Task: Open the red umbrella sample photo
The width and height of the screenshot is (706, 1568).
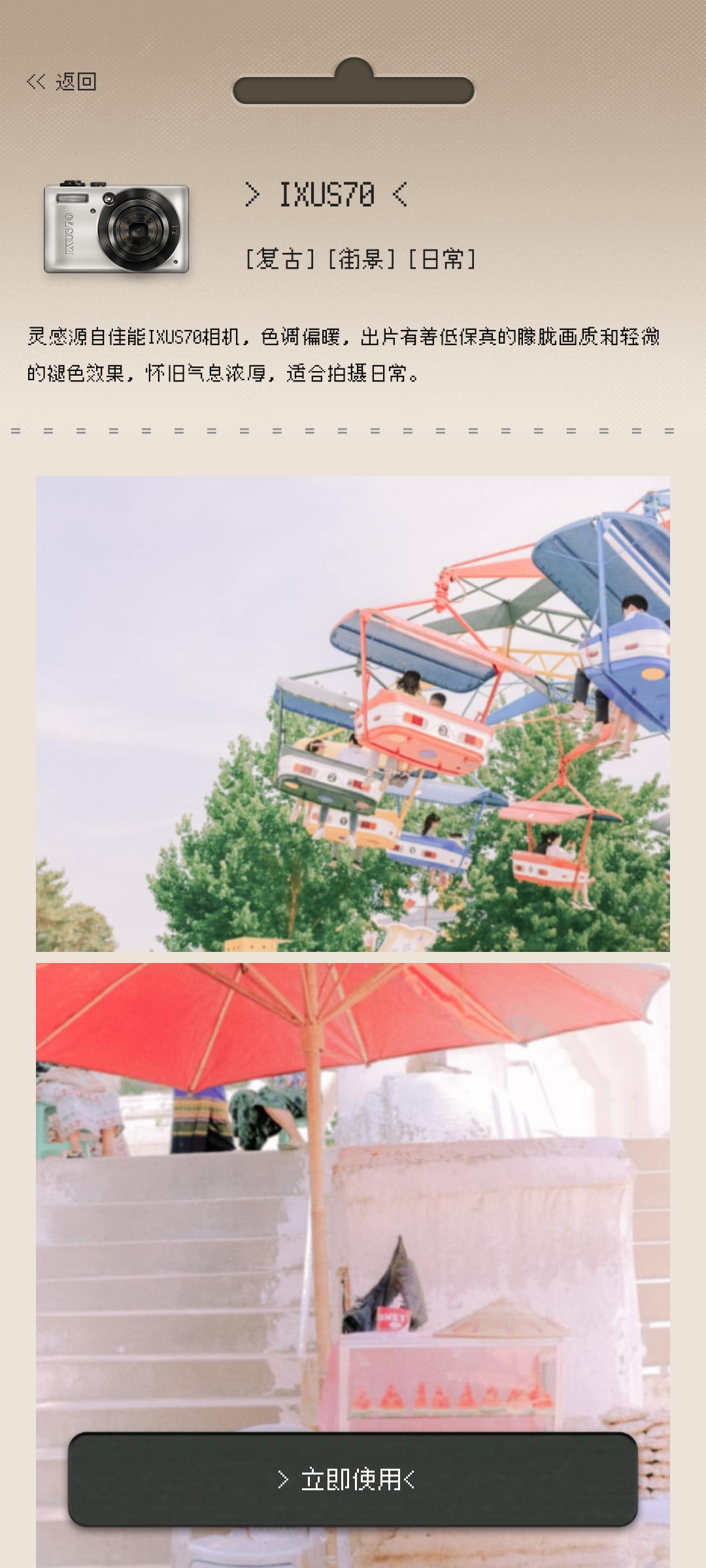Action: pyautogui.click(x=353, y=1176)
